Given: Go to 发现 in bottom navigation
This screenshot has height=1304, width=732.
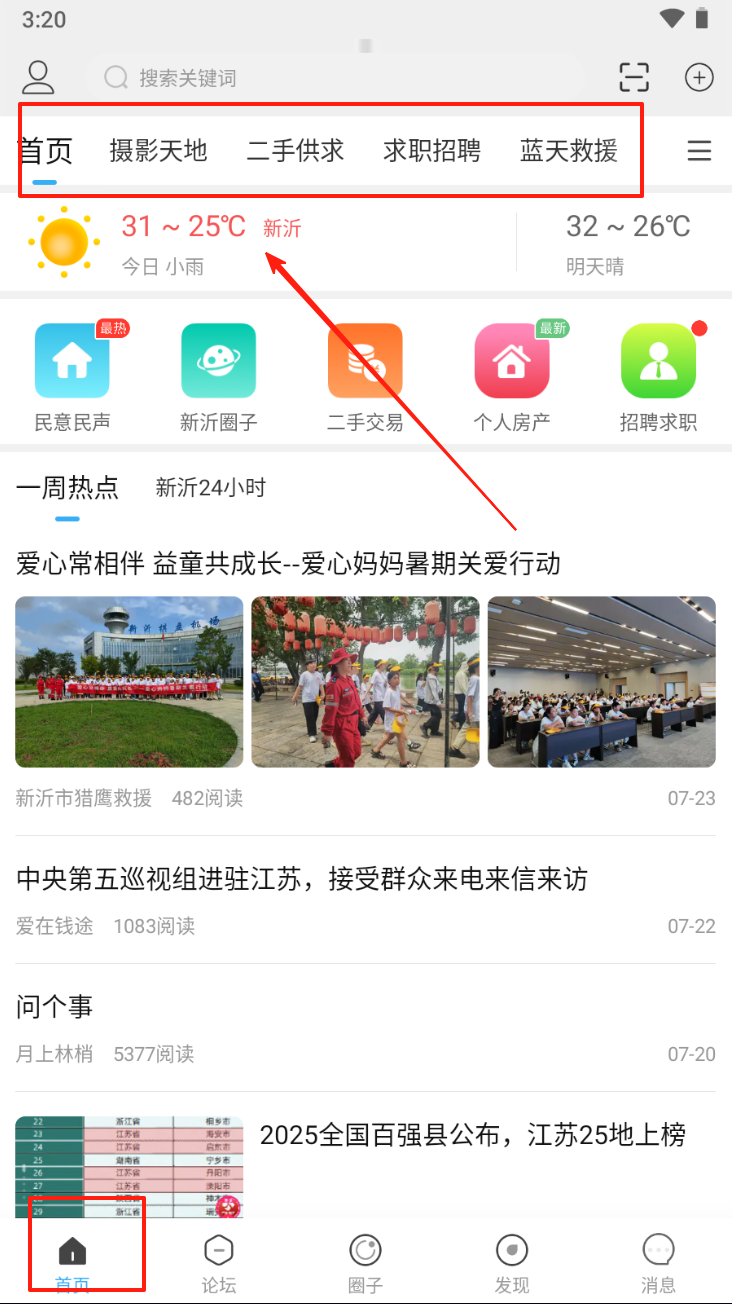Looking at the screenshot, I should coord(512,1262).
